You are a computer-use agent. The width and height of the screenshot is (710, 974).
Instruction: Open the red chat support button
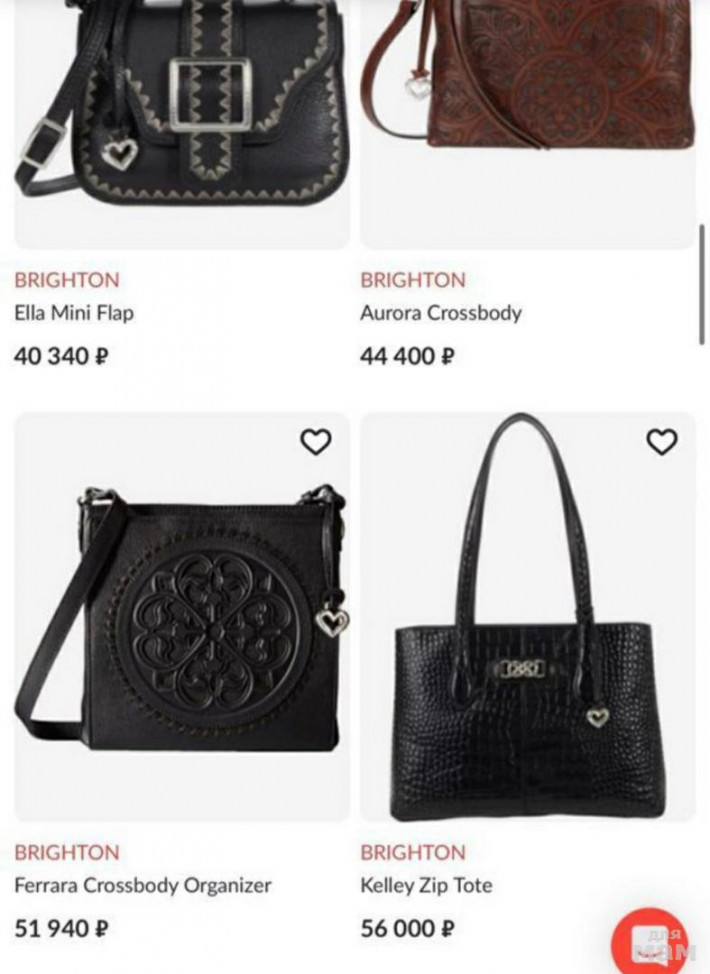[x=649, y=943]
